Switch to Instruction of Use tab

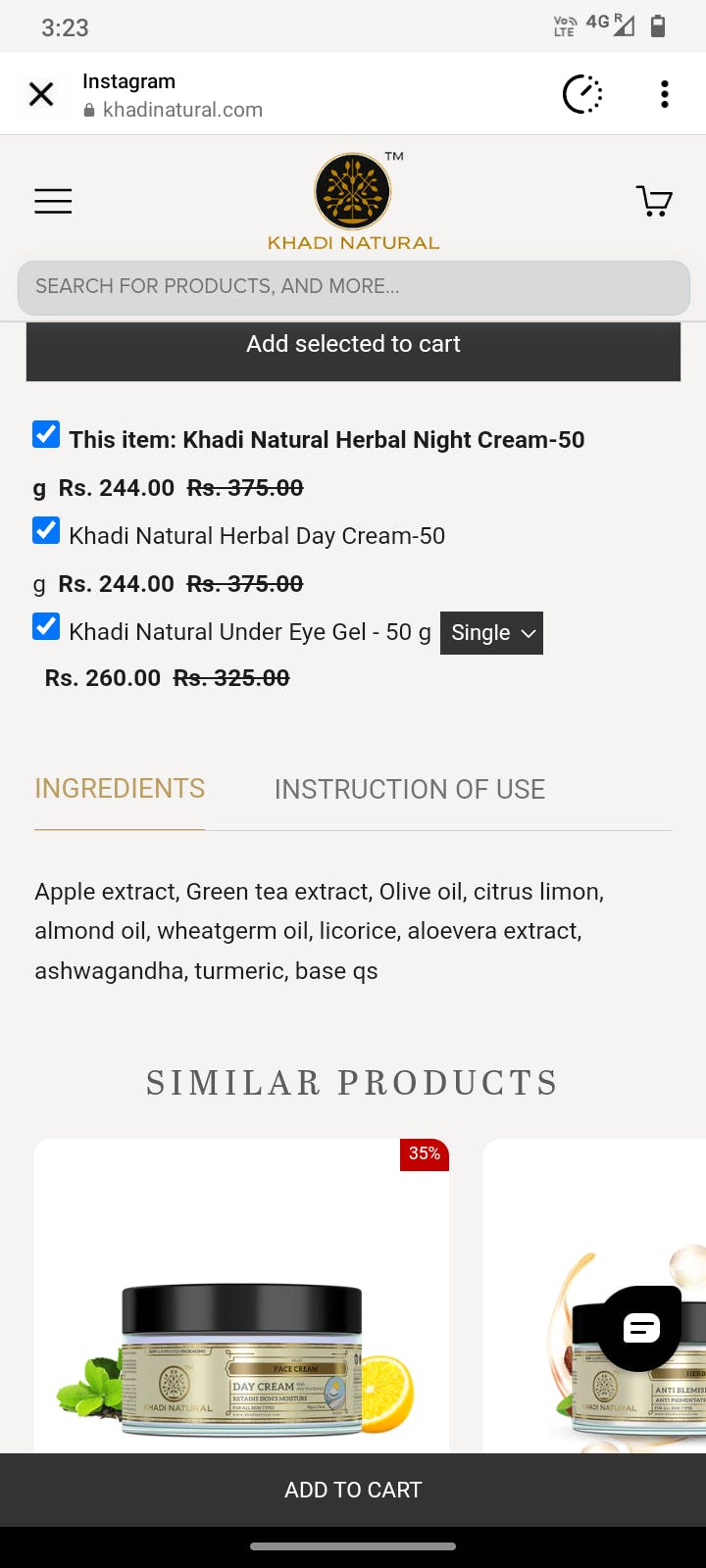[409, 790]
